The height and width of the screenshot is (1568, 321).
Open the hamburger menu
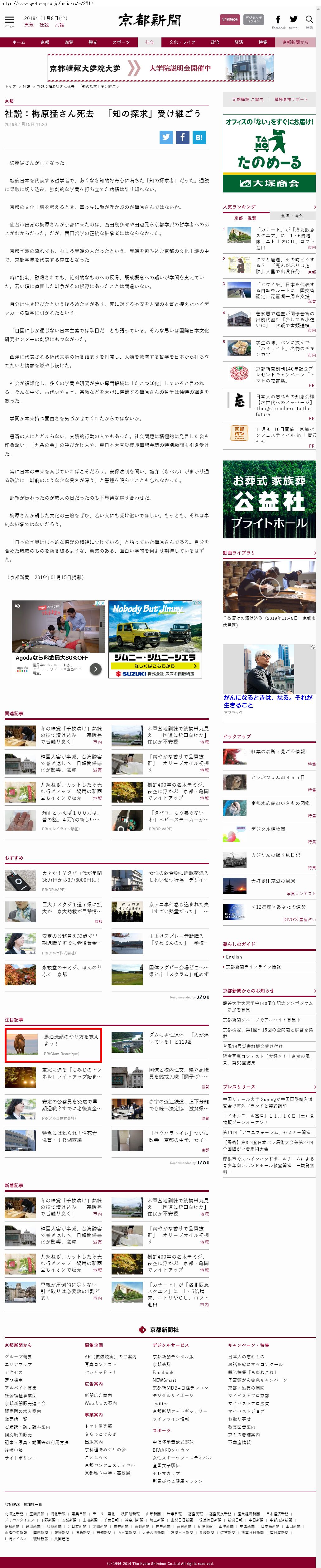tap(9, 20)
